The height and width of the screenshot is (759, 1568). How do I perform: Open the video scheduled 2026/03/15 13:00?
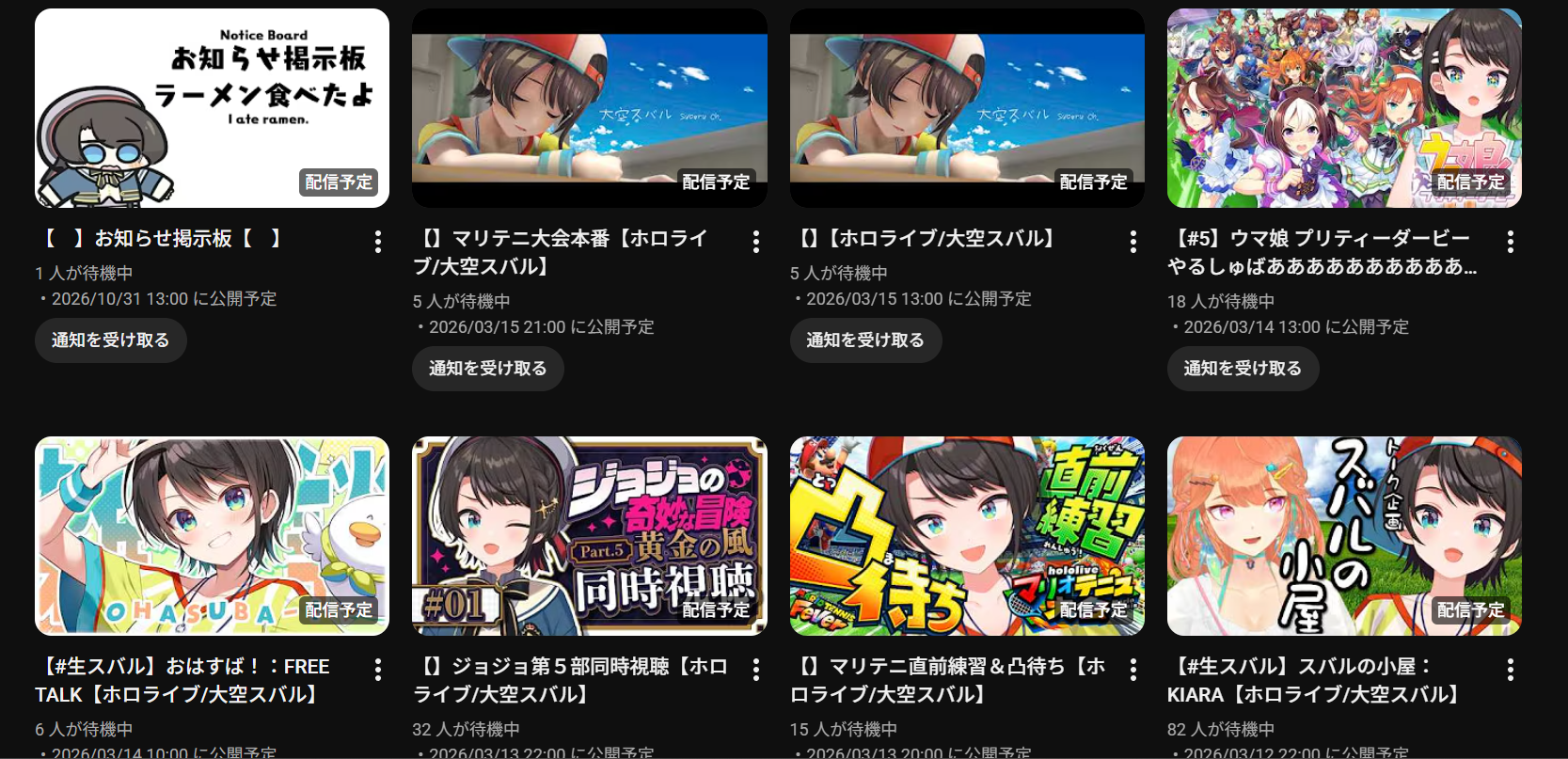click(x=967, y=108)
